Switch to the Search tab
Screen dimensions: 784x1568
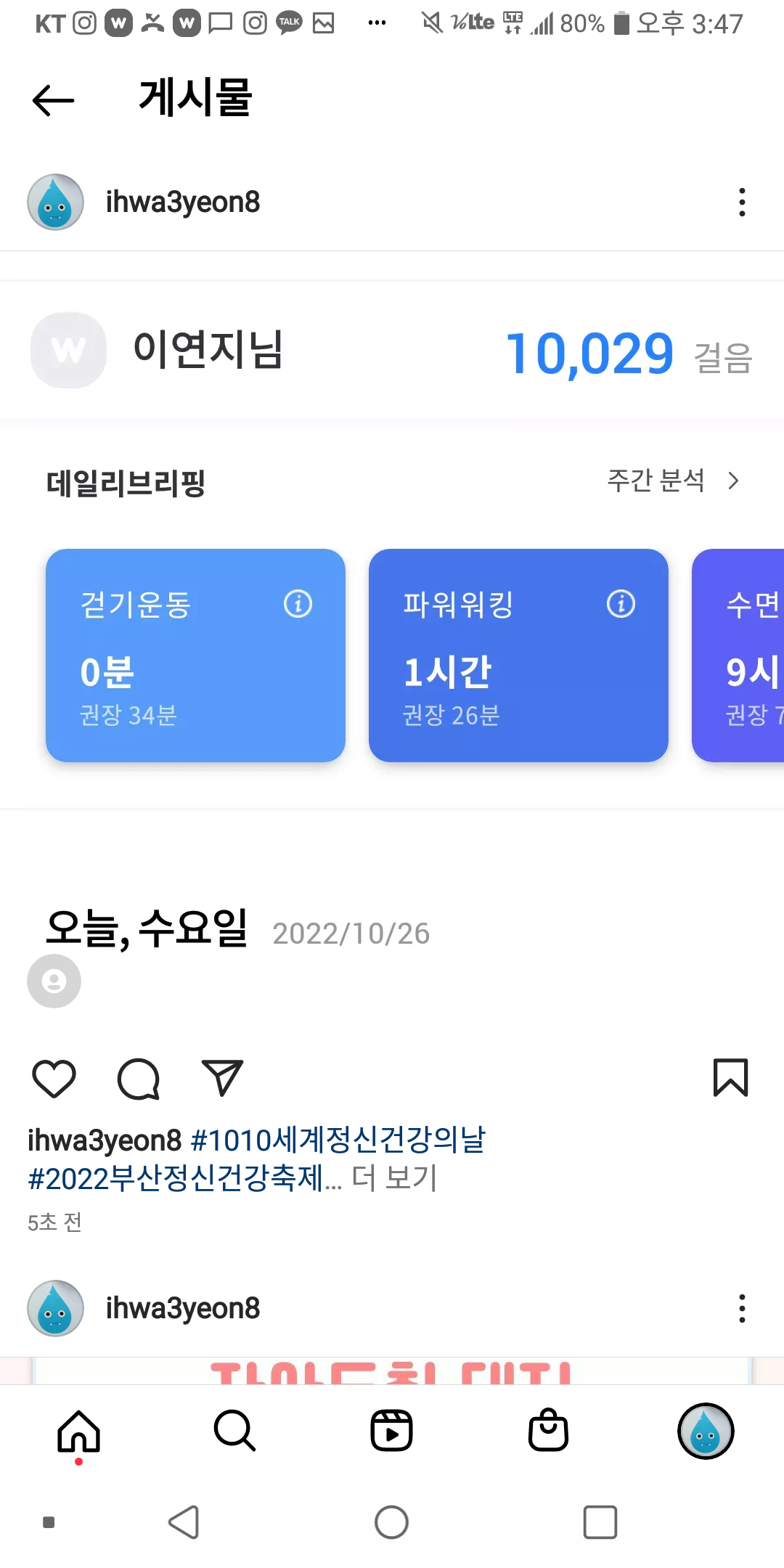(234, 1432)
